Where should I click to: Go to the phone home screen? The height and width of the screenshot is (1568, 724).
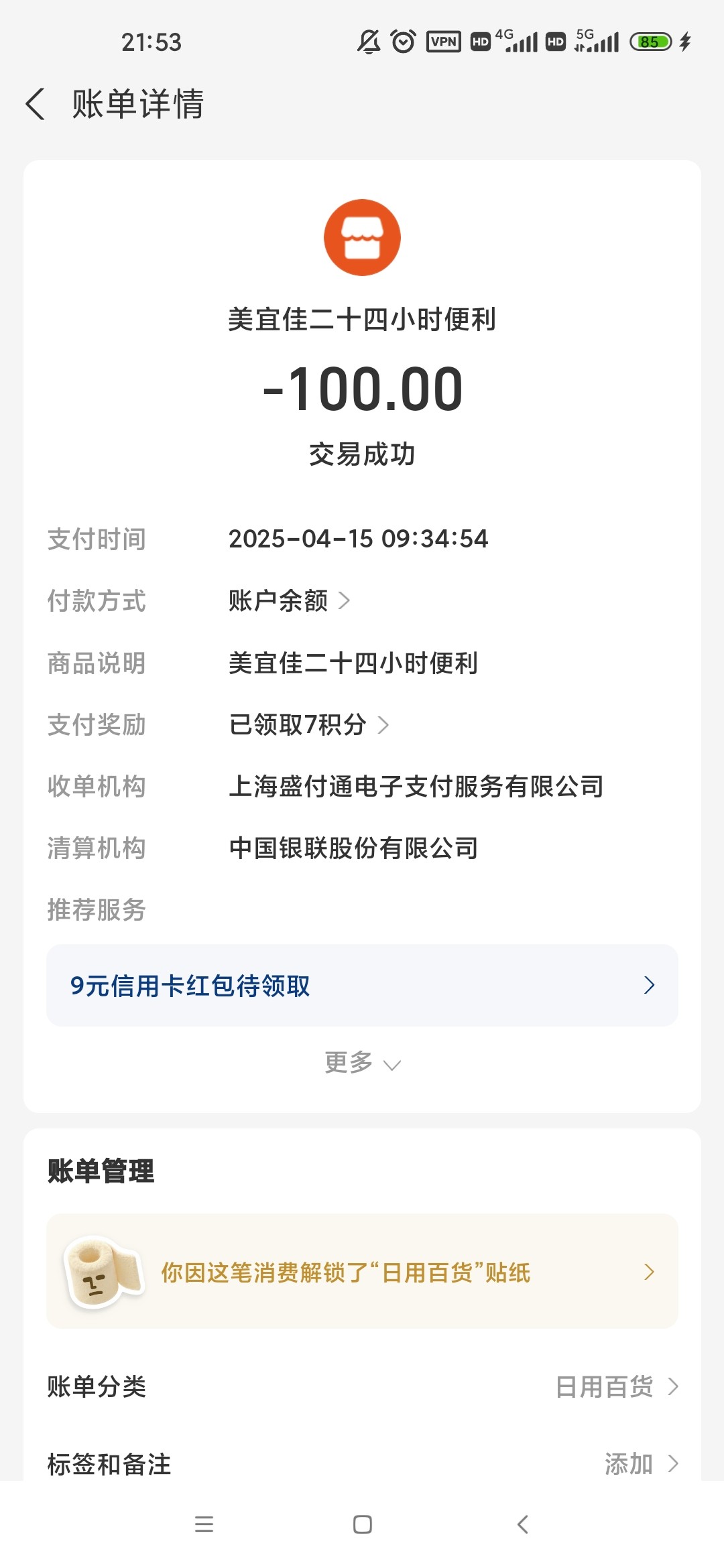[362, 1524]
